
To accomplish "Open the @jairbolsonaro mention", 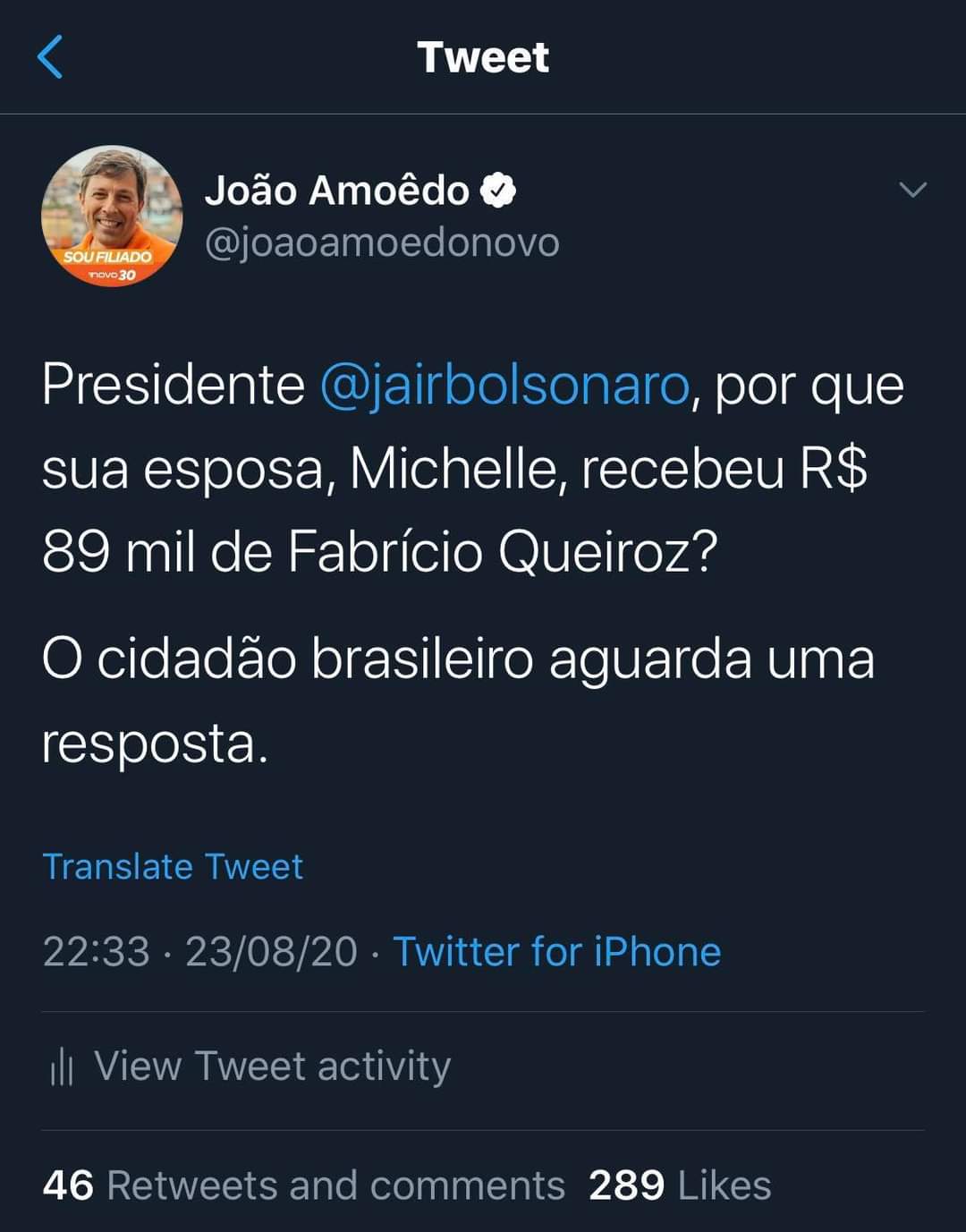I will pos(504,386).
